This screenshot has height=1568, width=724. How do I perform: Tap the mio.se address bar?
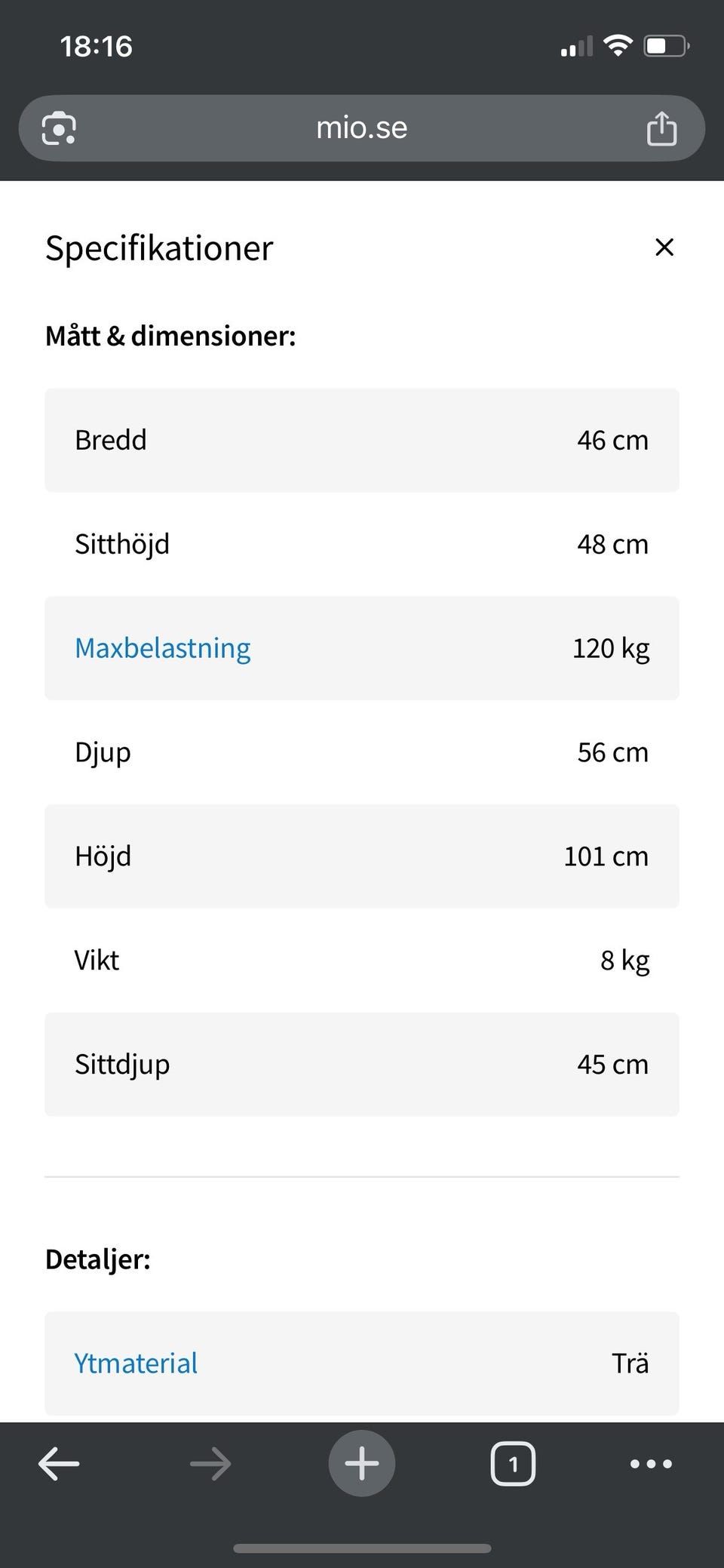362,128
